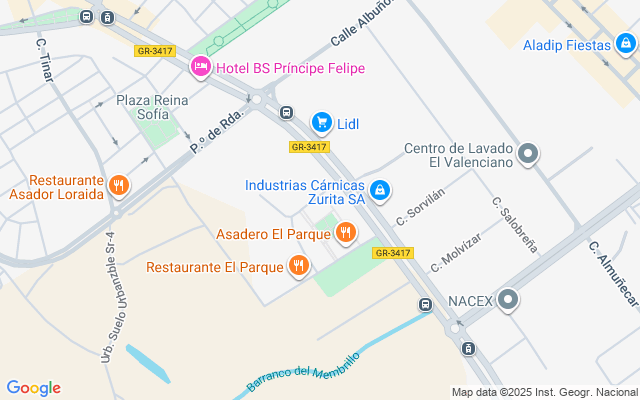Open the Restaurante Asador Loraida pin
Screen dimensions: 640x400
click(119, 185)
